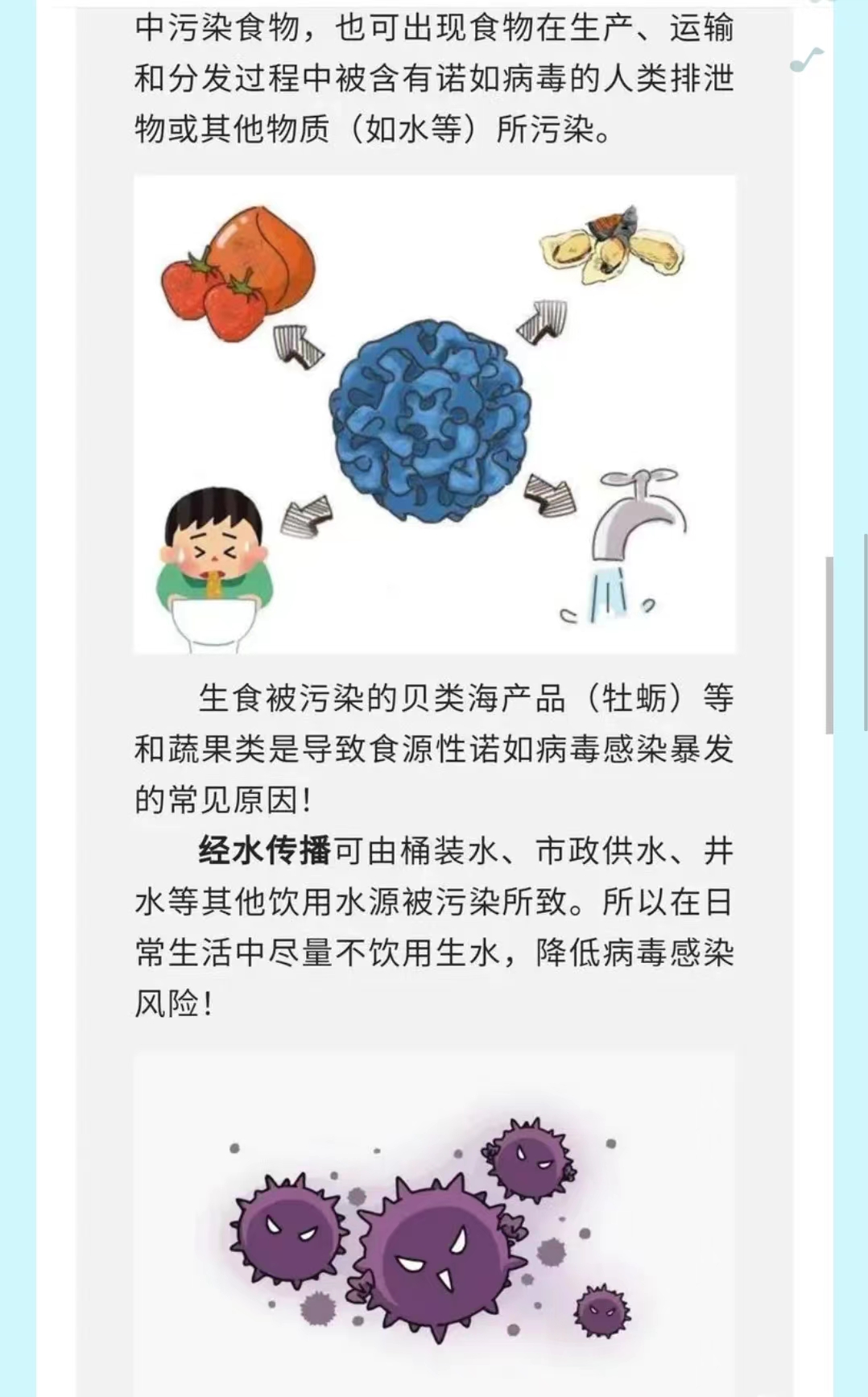
Task: Enlarge the purple virus cartoon image
Action: (x=434, y=1224)
